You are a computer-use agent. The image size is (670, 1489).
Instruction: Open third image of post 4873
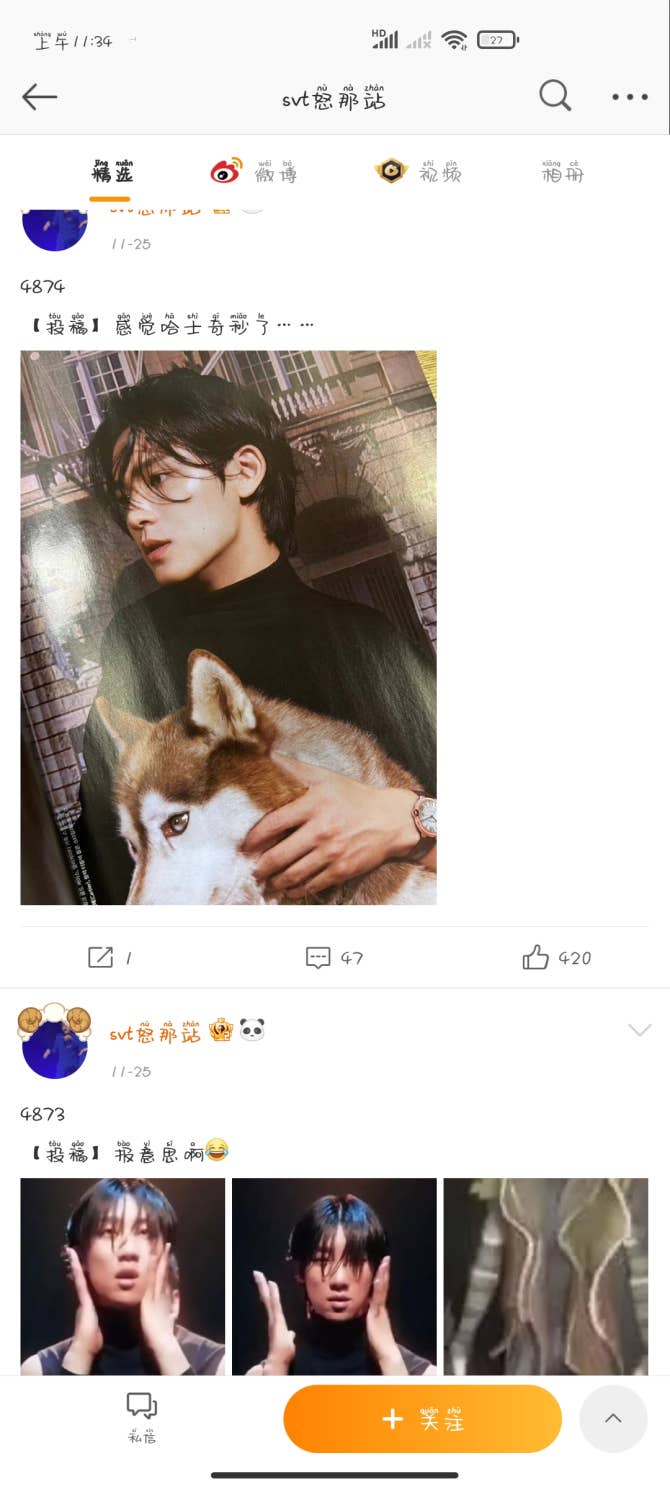[545, 1275]
